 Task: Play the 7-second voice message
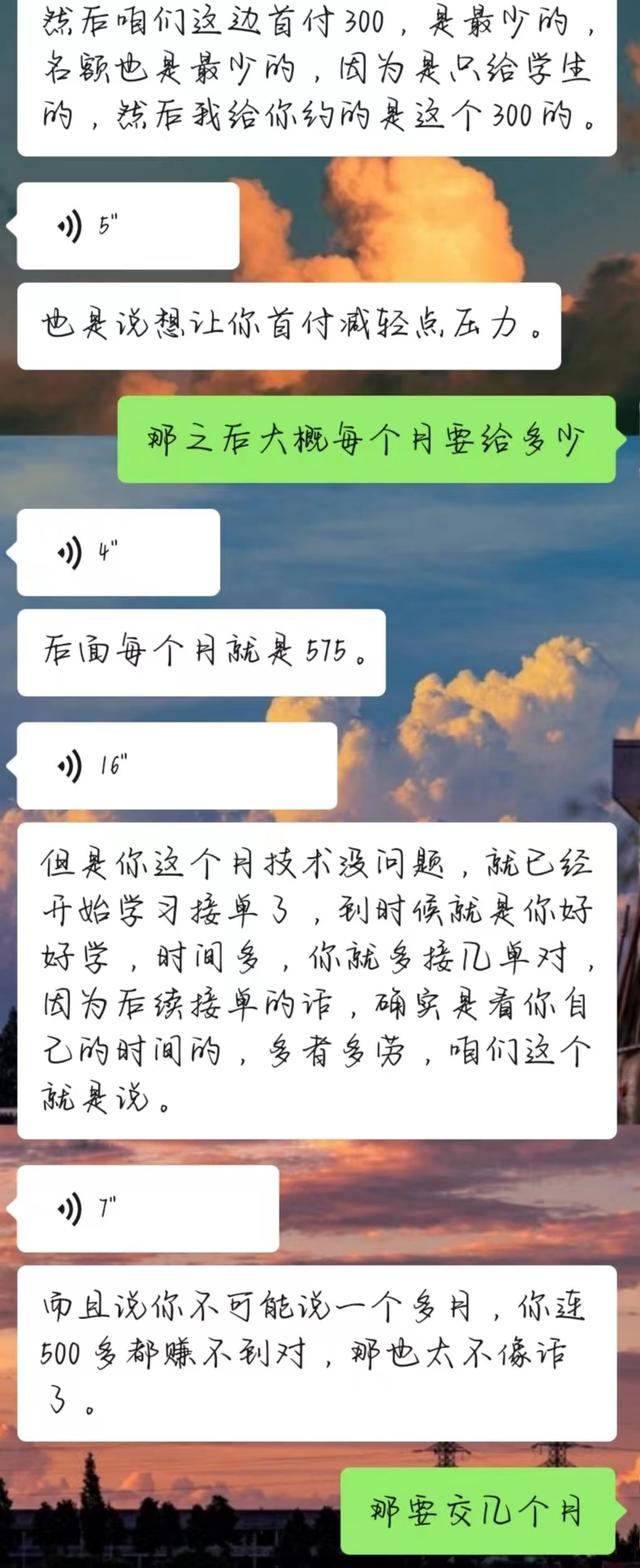147,1208
